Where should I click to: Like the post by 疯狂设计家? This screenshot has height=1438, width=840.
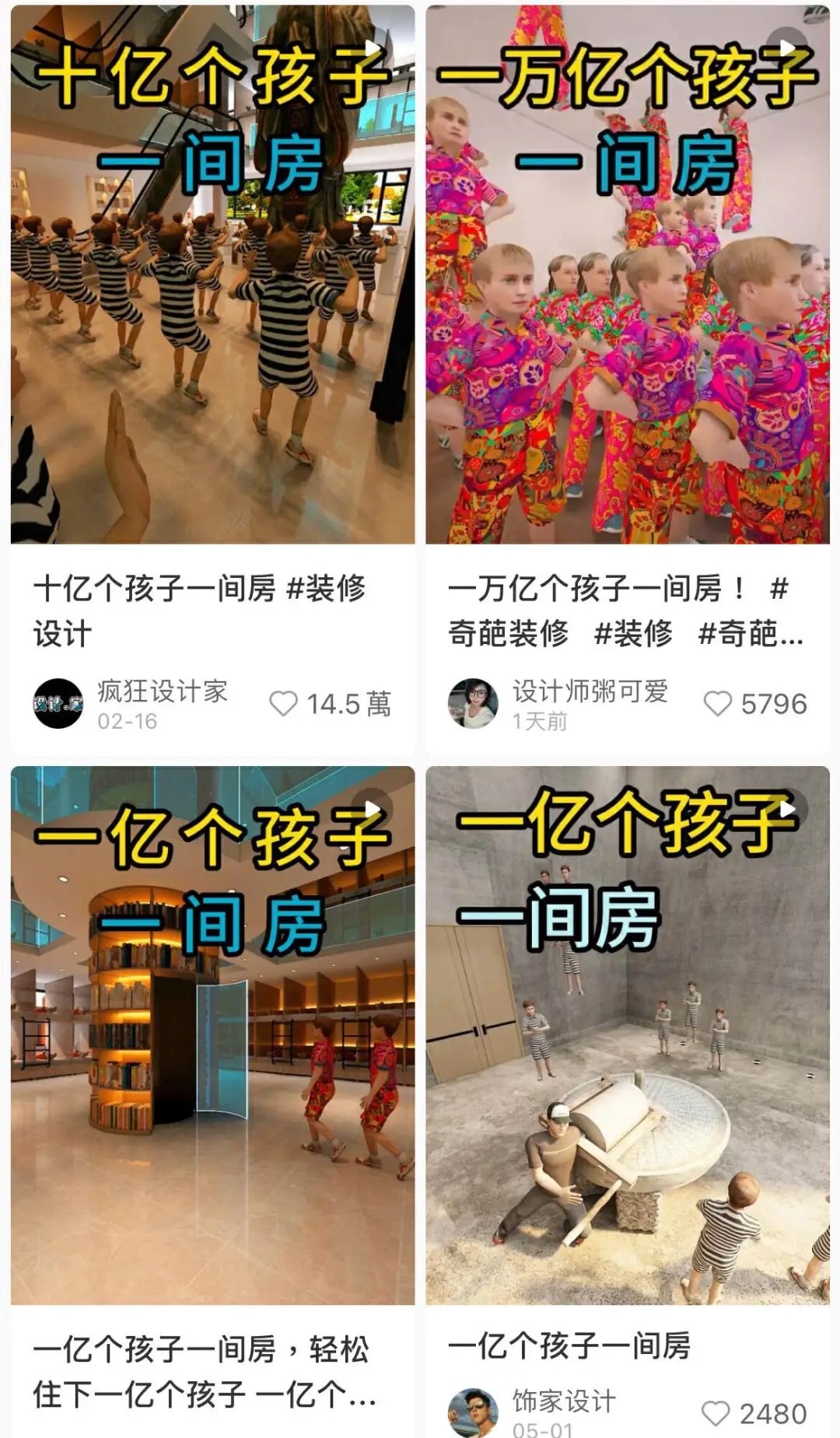point(283,704)
